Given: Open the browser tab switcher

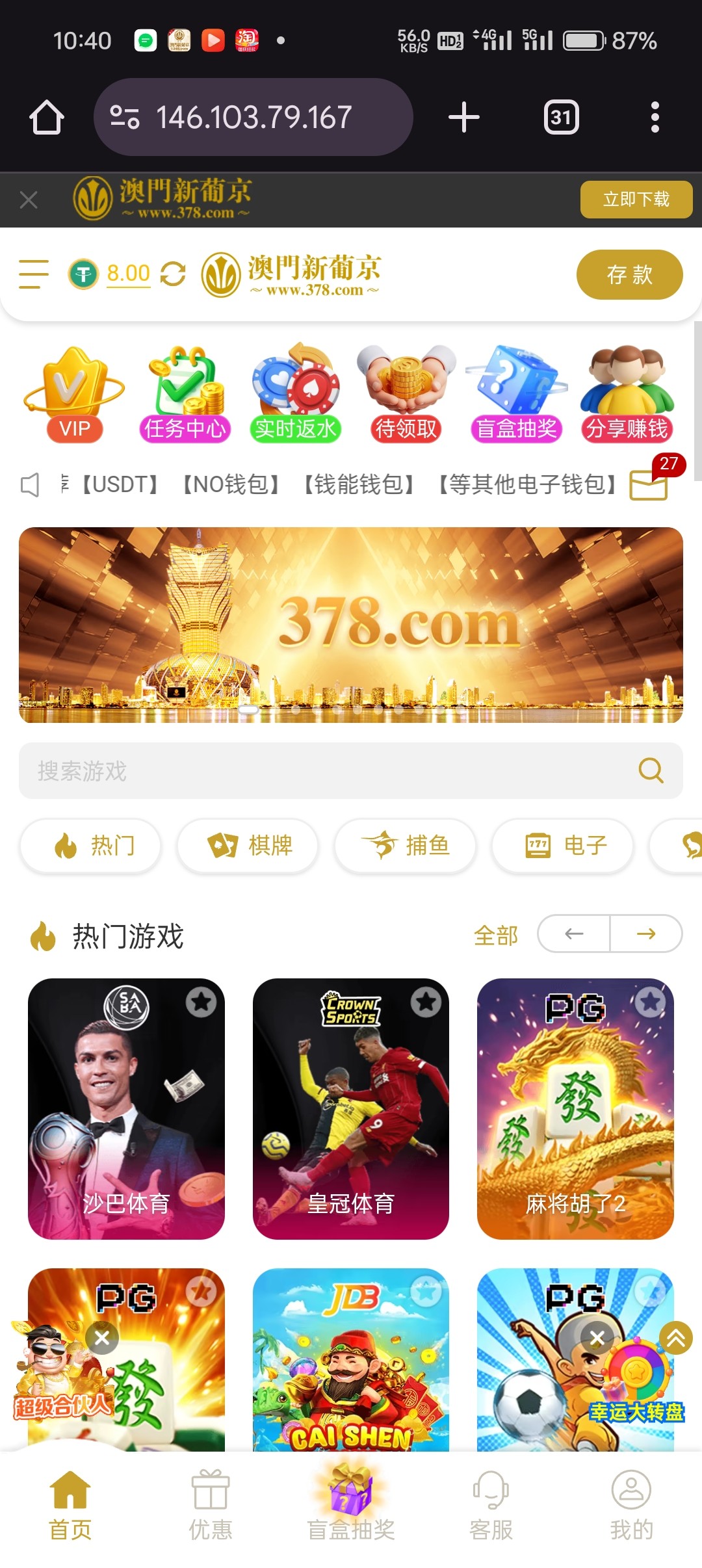Looking at the screenshot, I should 561,118.
